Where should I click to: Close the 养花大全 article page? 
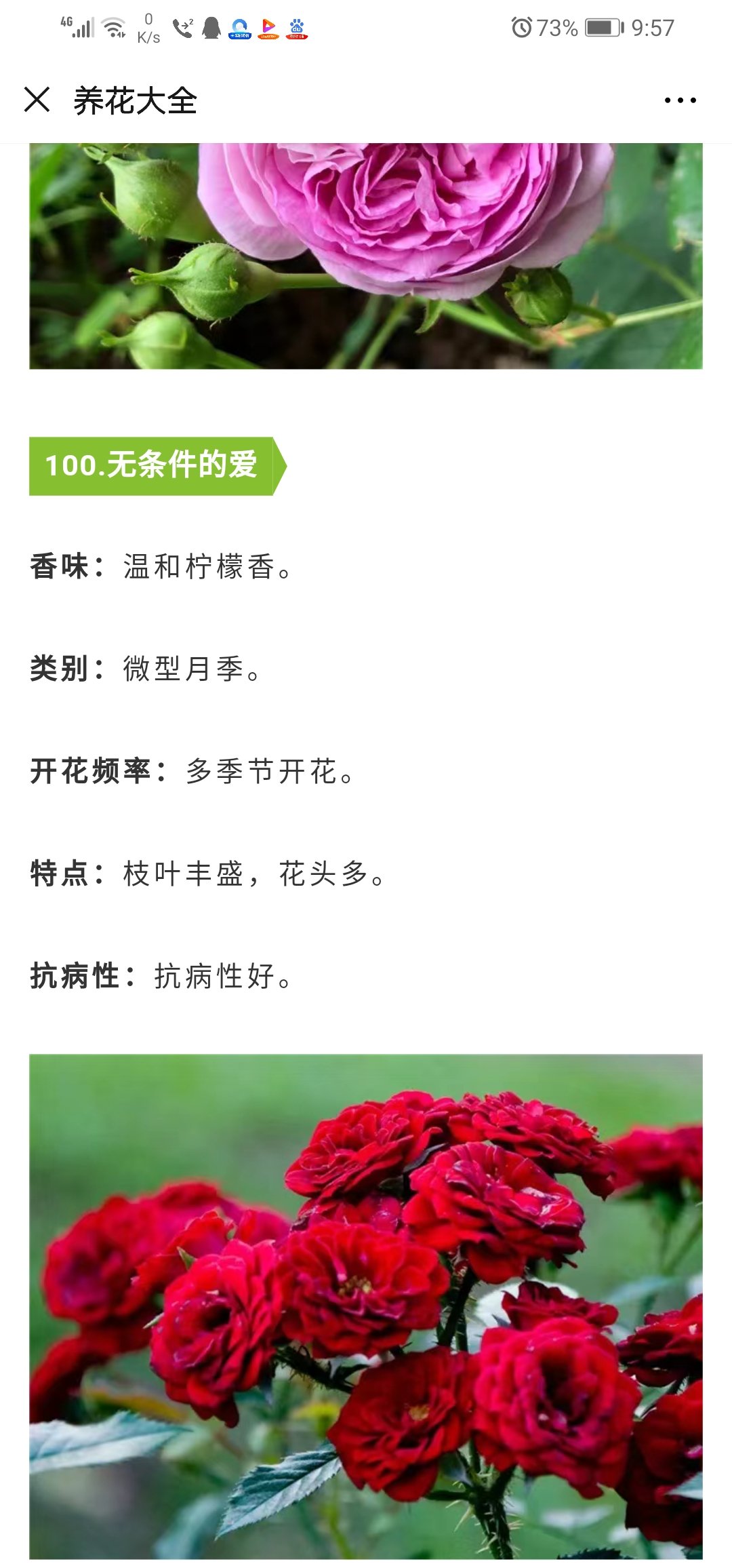(x=37, y=100)
